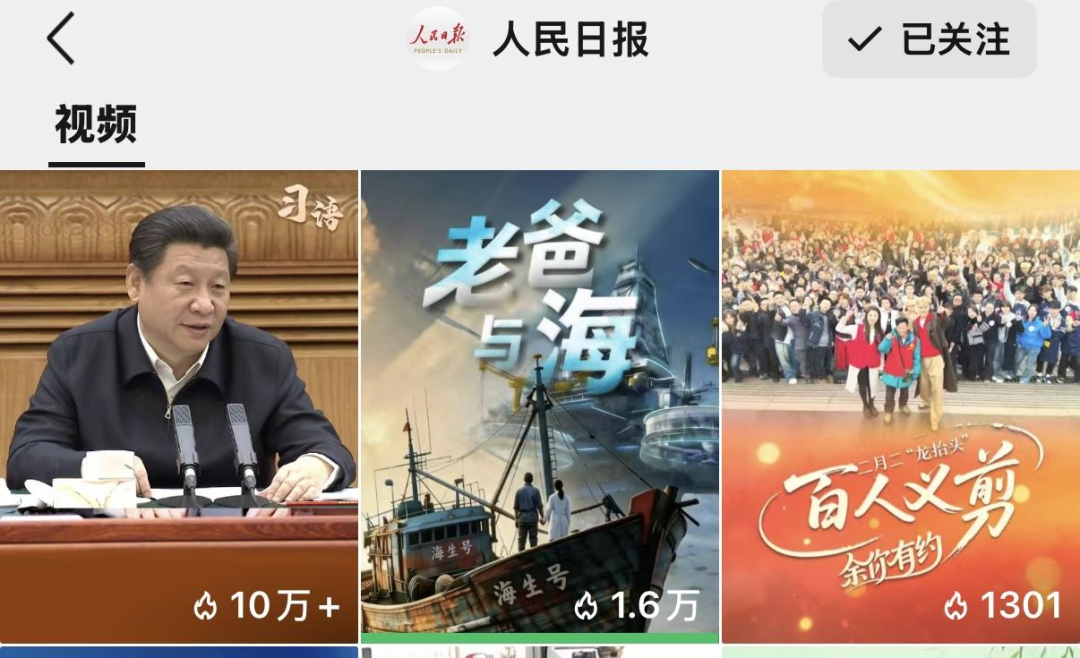Switch to the 视频 tab

(x=96, y=126)
